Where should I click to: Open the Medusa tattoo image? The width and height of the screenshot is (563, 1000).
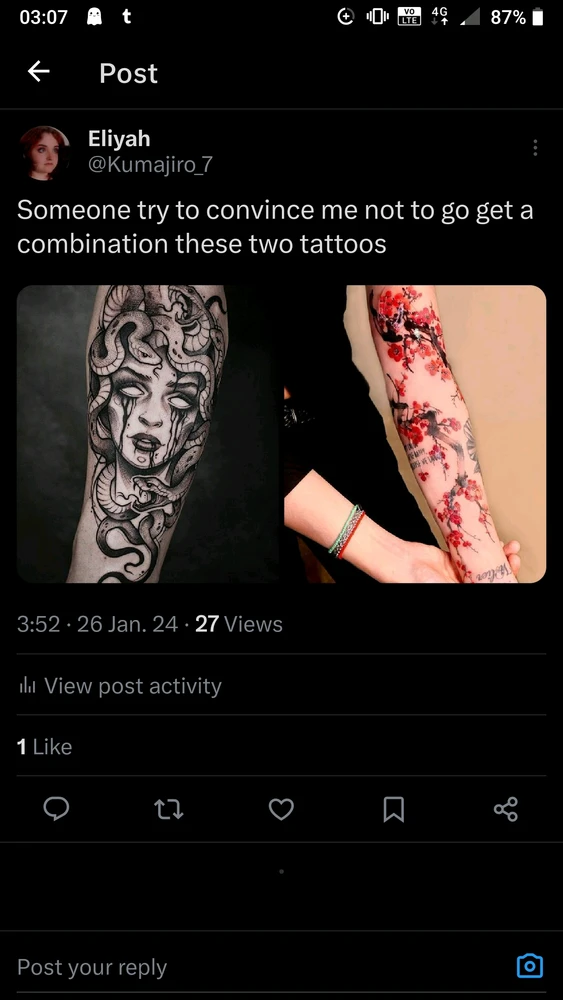[149, 434]
